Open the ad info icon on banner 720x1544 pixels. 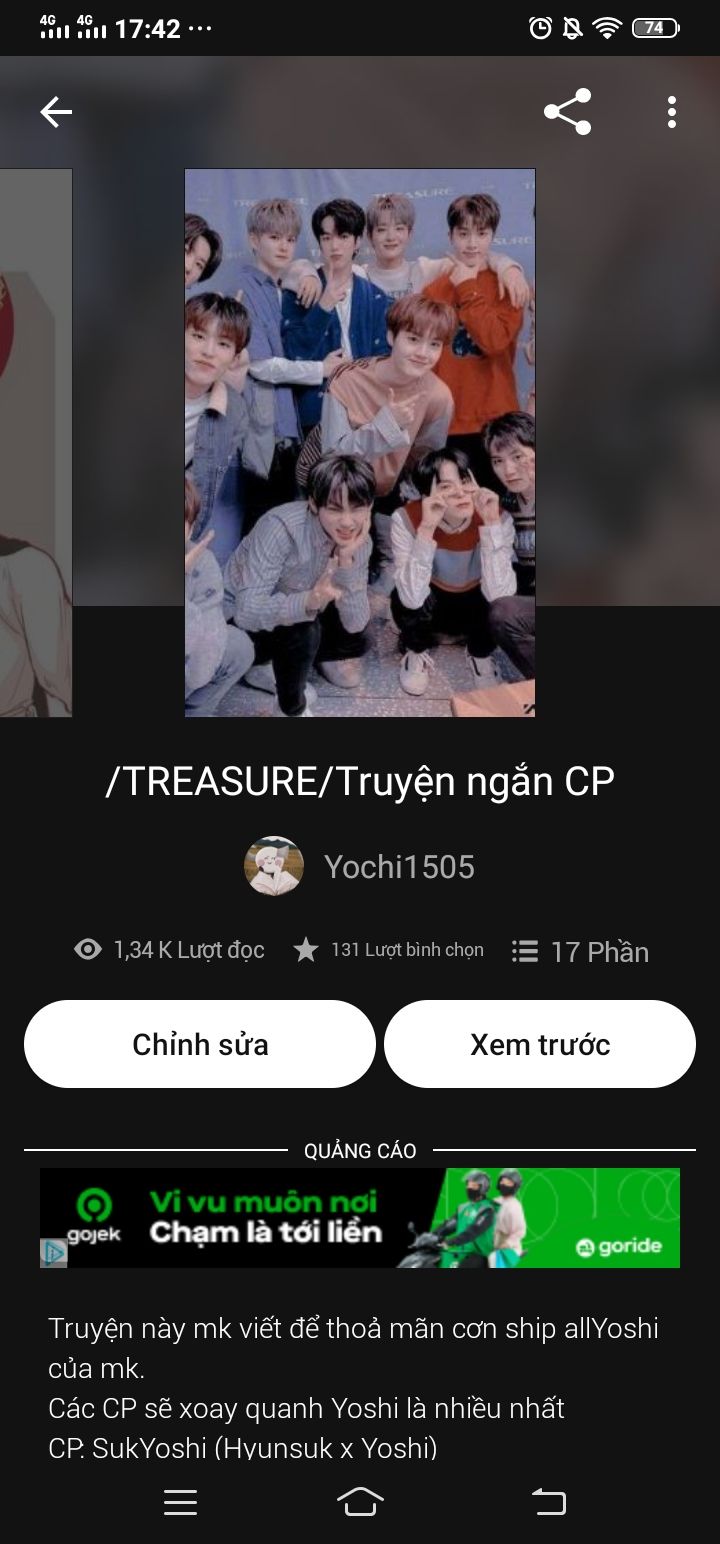pyautogui.click(x=54, y=1253)
